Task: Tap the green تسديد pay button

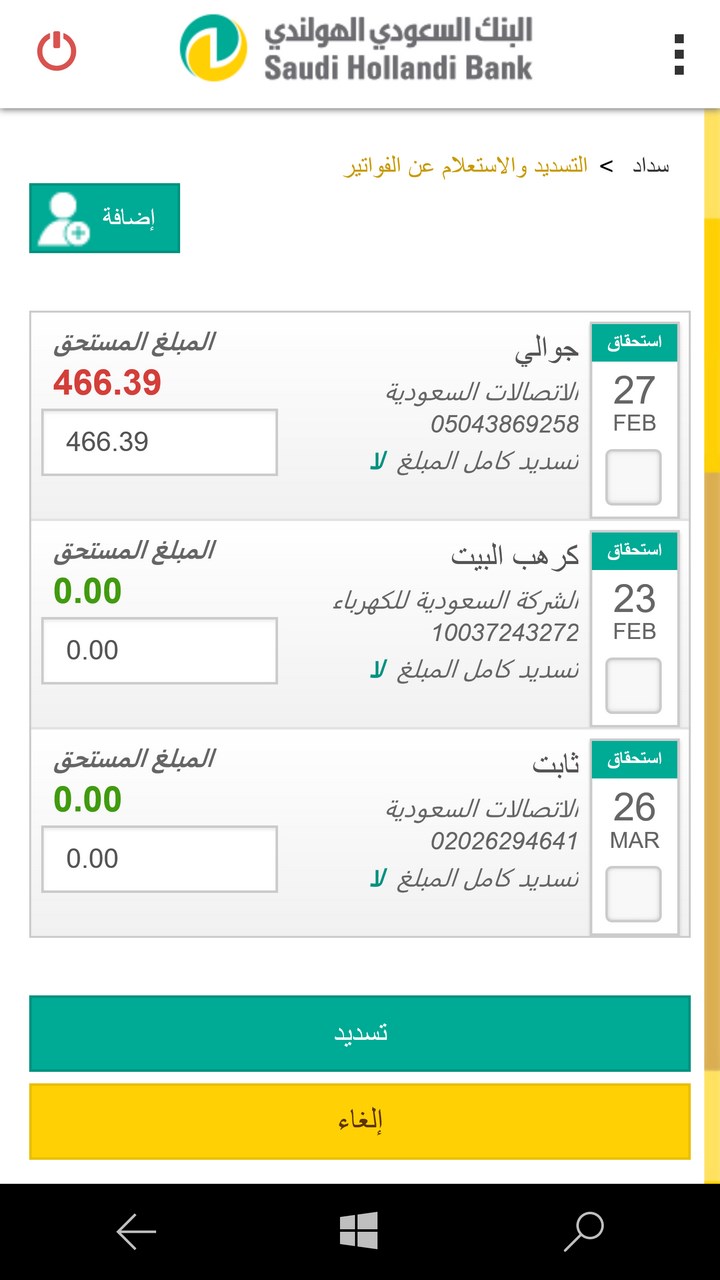Action: coord(360,1033)
